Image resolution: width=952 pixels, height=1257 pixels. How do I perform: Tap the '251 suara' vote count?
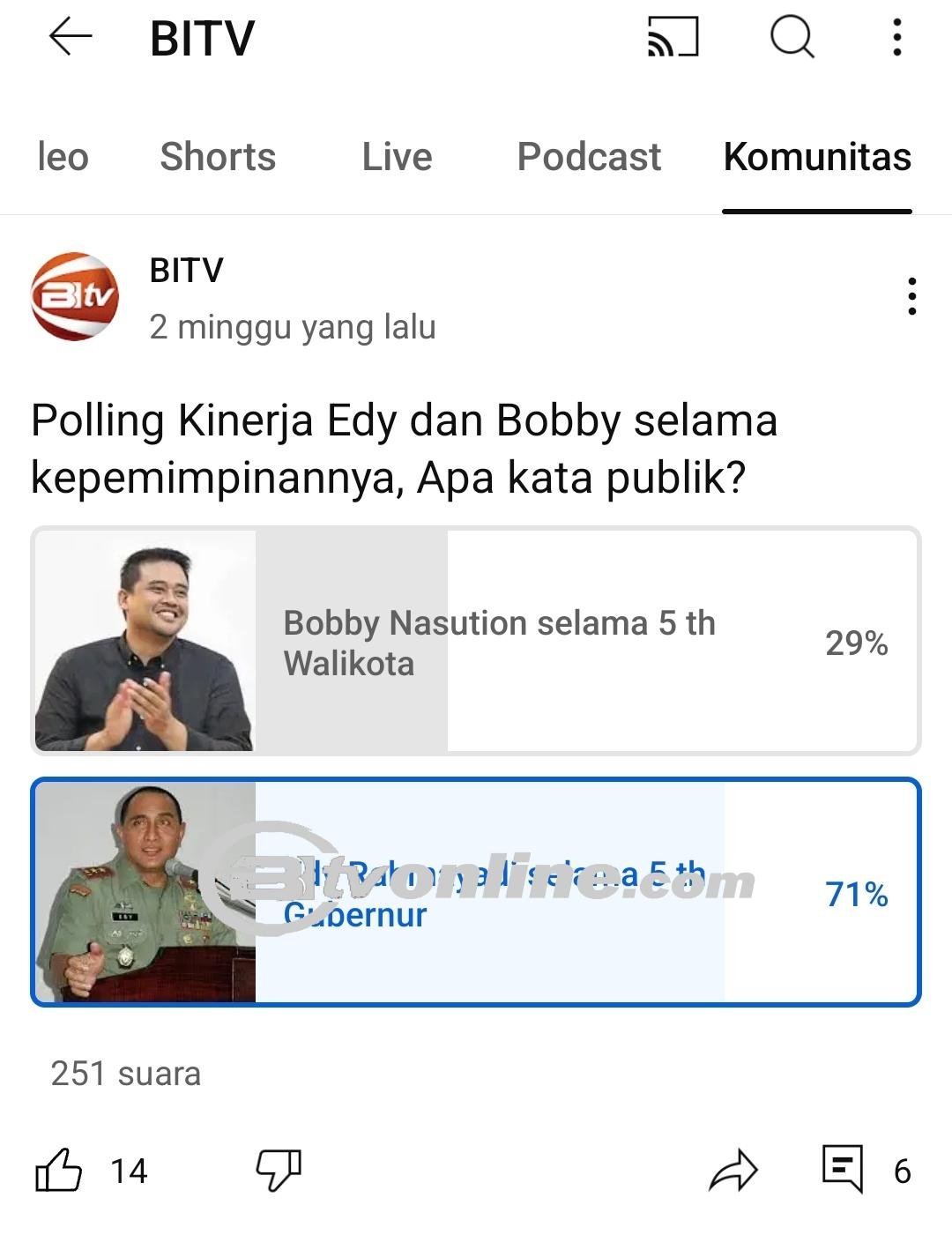coord(124,1074)
